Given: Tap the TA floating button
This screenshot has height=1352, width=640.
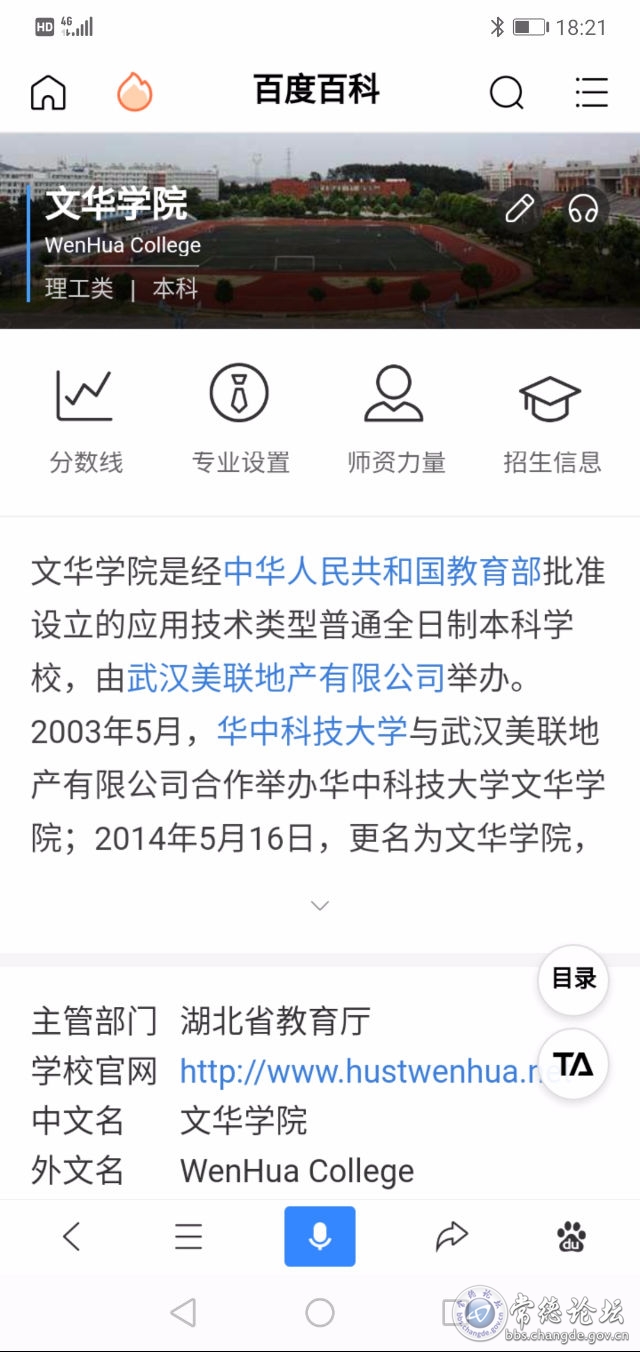Looking at the screenshot, I should (x=574, y=1064).
